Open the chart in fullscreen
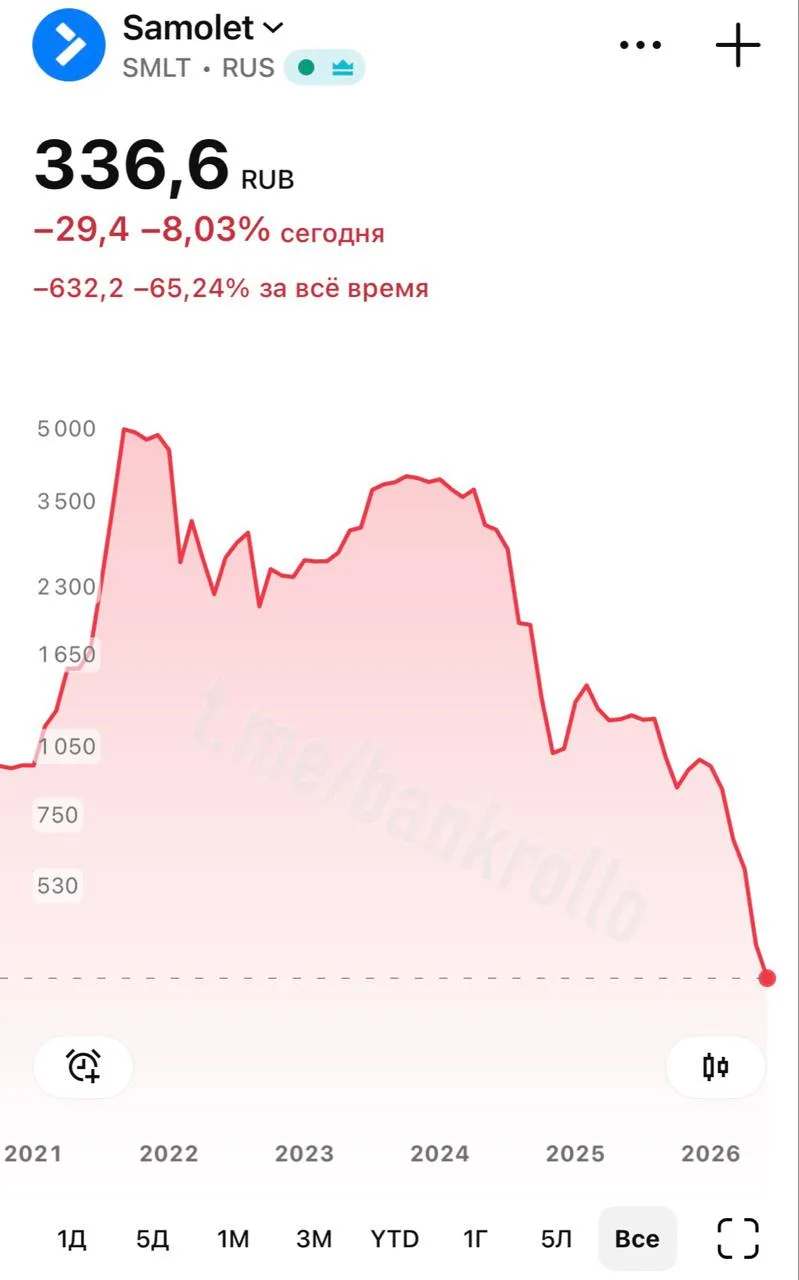 738,1239
